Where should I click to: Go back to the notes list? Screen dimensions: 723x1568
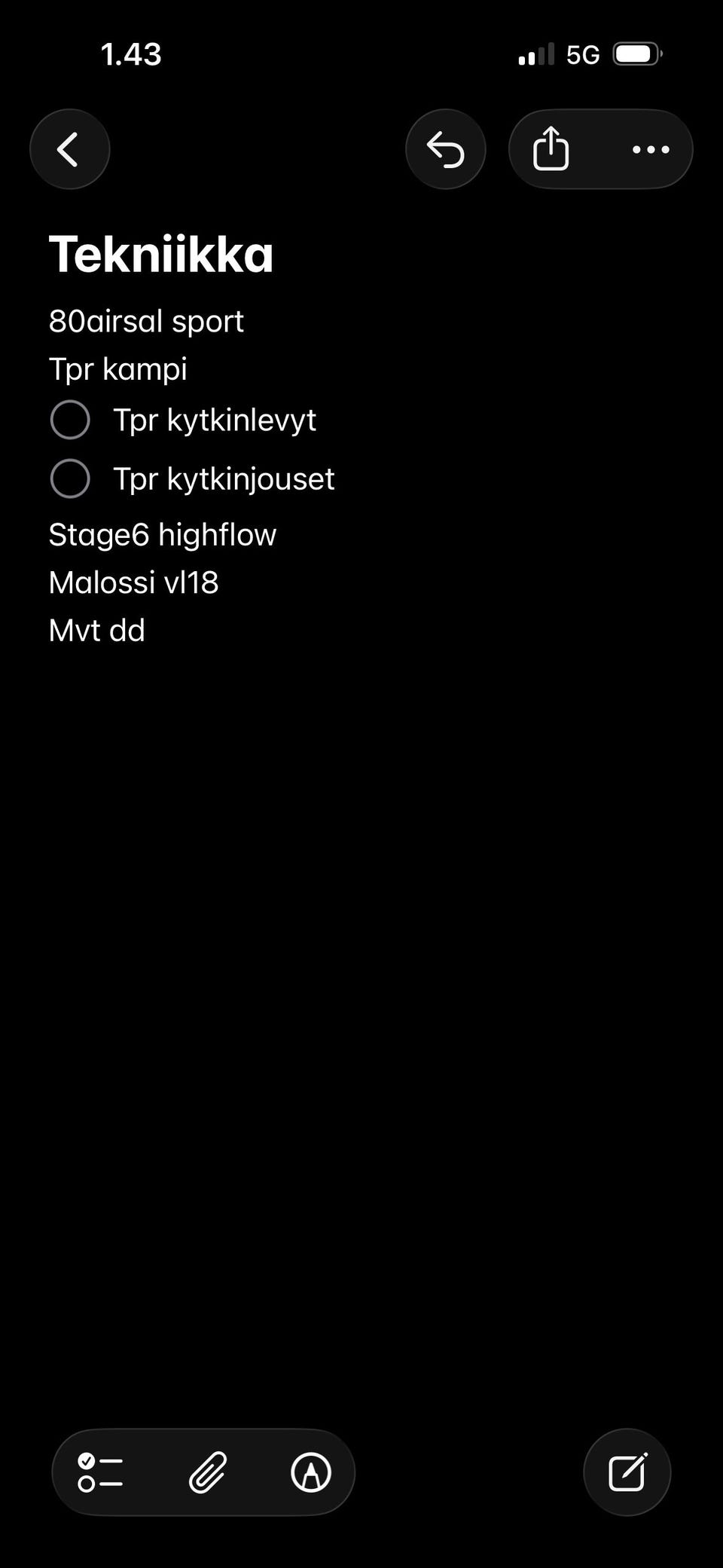[x=69, y=149]
